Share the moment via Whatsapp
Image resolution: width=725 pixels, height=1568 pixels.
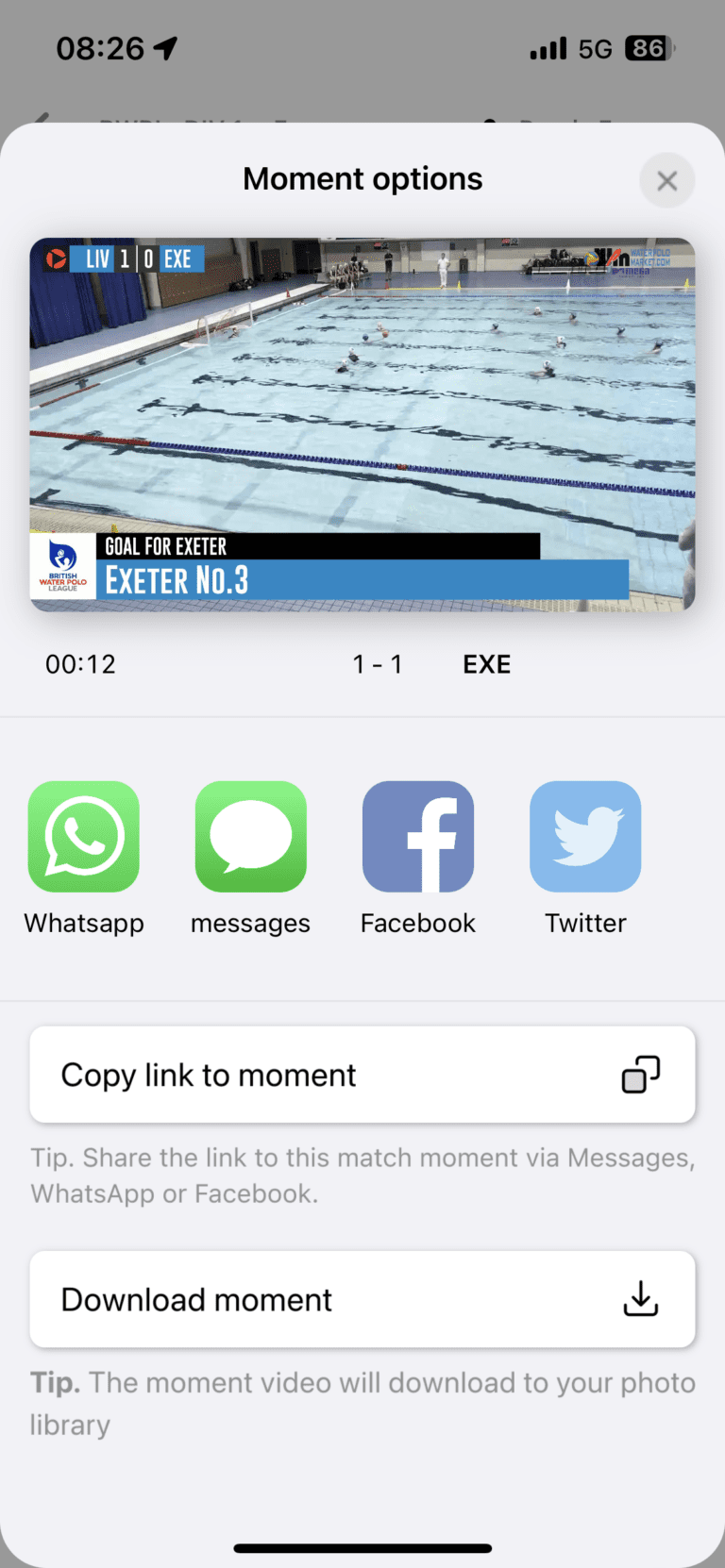point(84,837)
